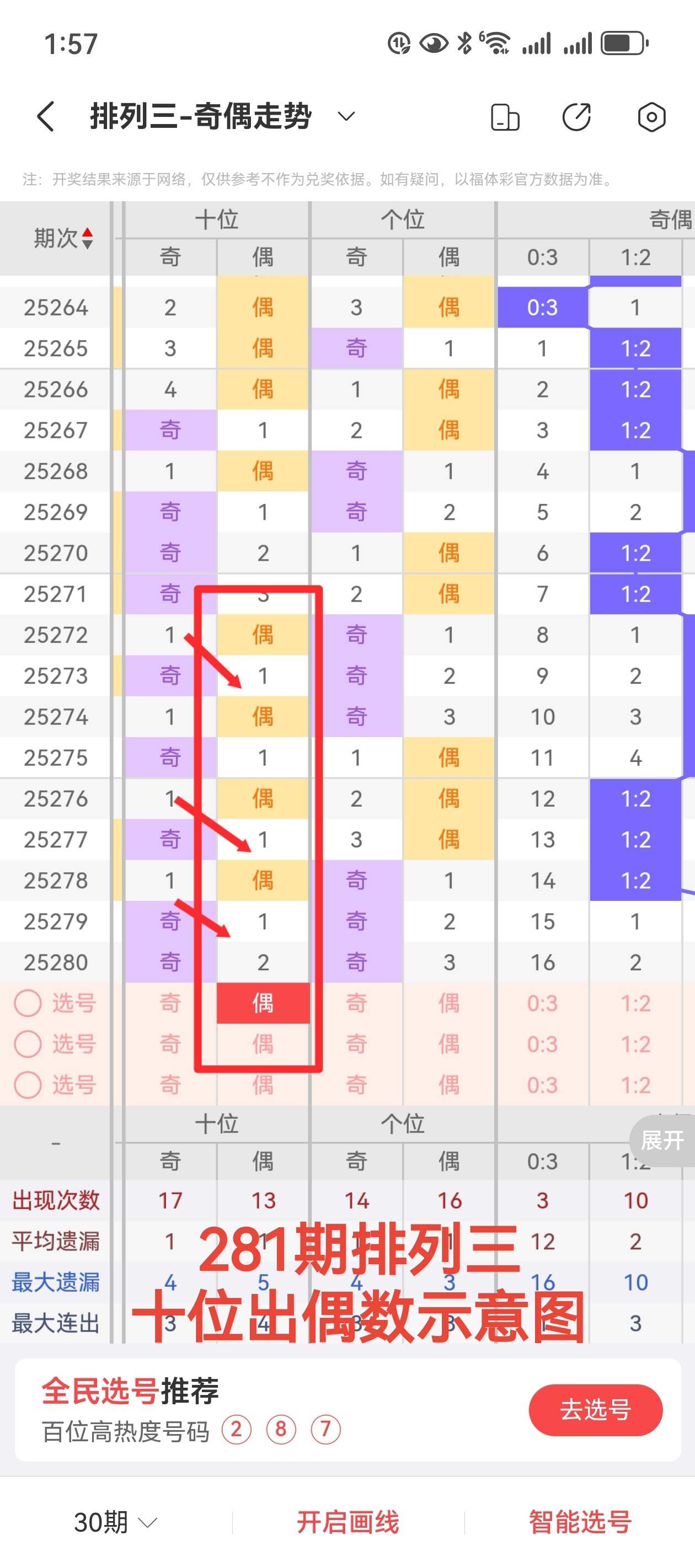The width and height of the screenshot is (695, 1568).
Task: Open the 排列三-奇偶走势 chart type dropdown
Action: [346, 116]
